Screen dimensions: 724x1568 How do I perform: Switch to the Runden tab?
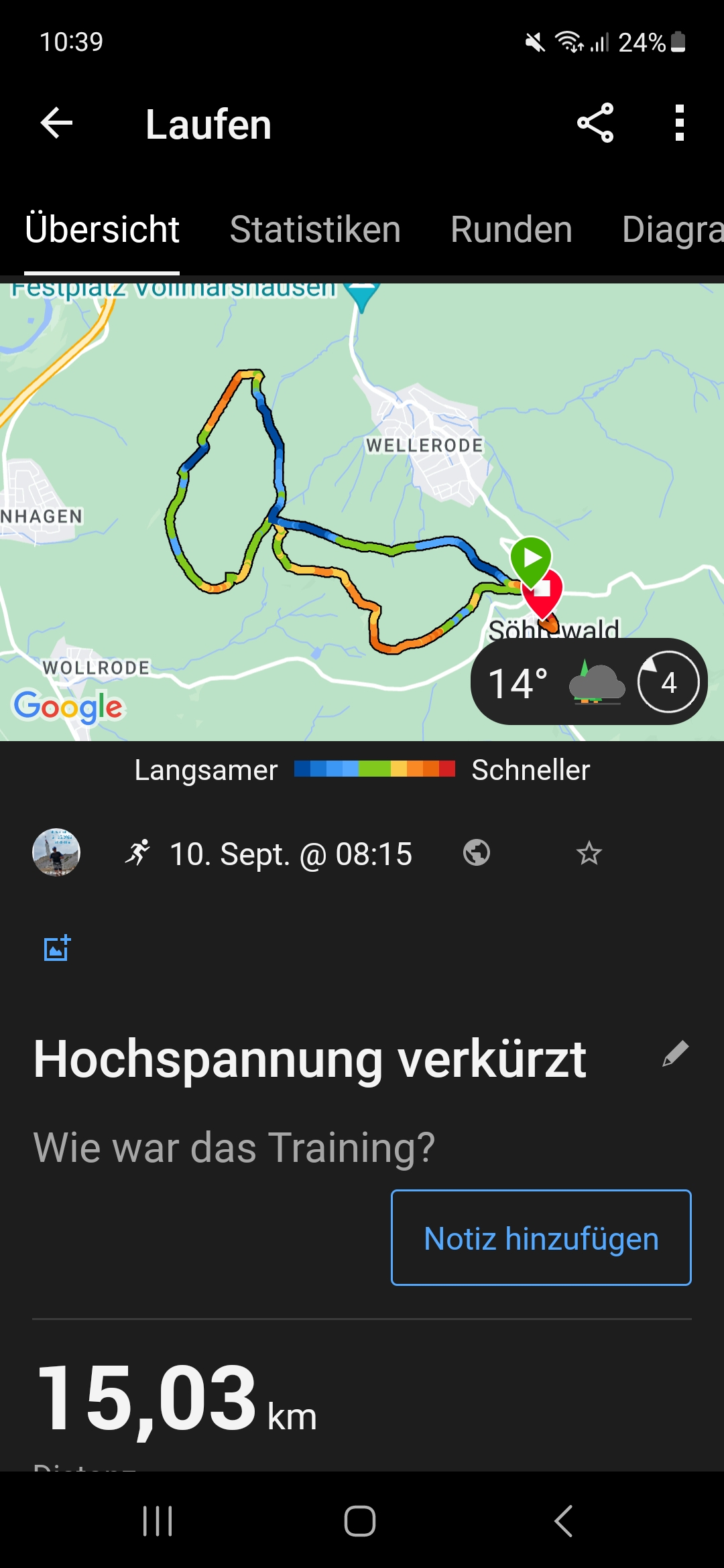(511, 230)
